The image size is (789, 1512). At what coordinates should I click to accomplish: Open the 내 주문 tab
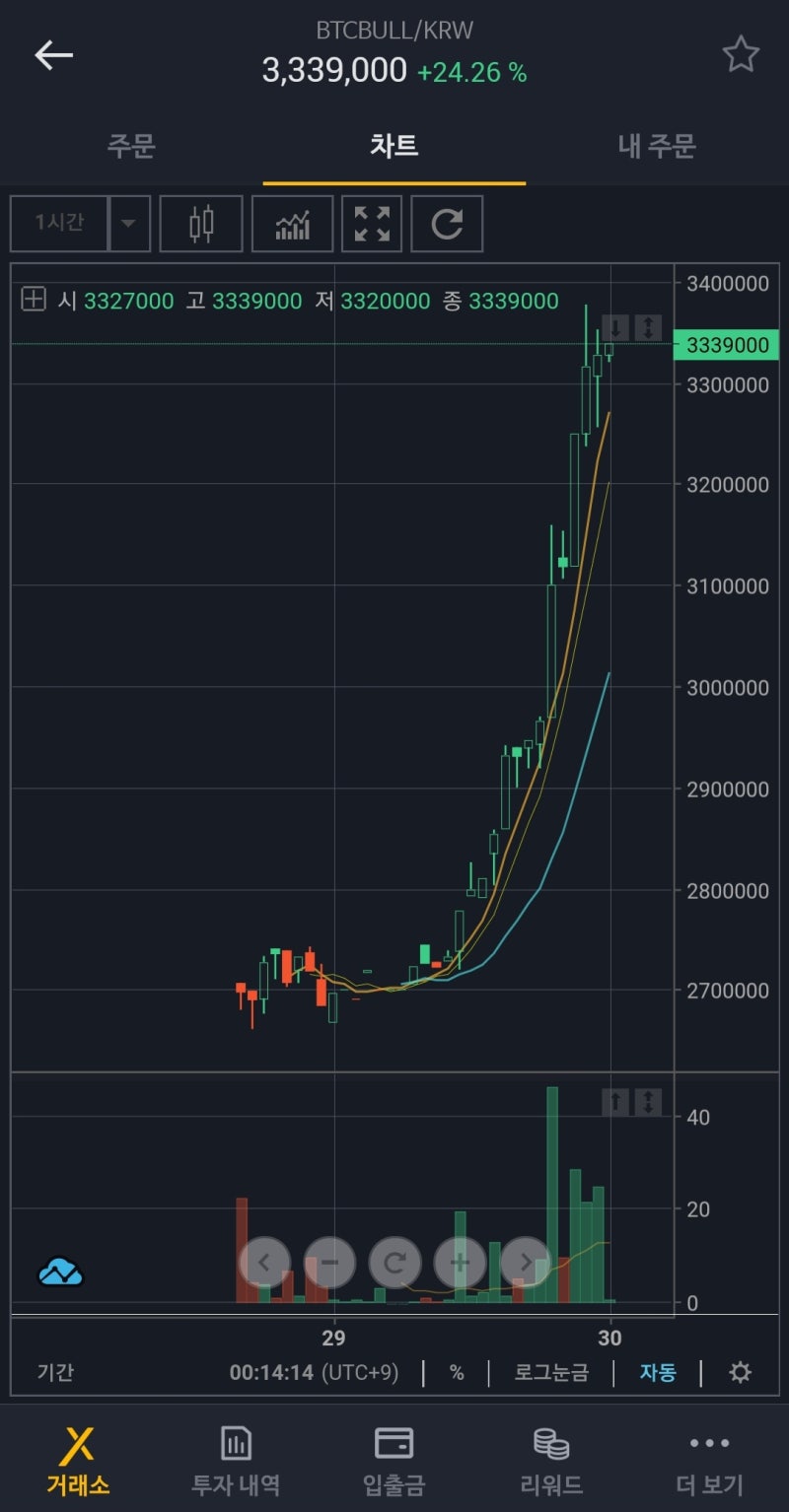(657, 146)
